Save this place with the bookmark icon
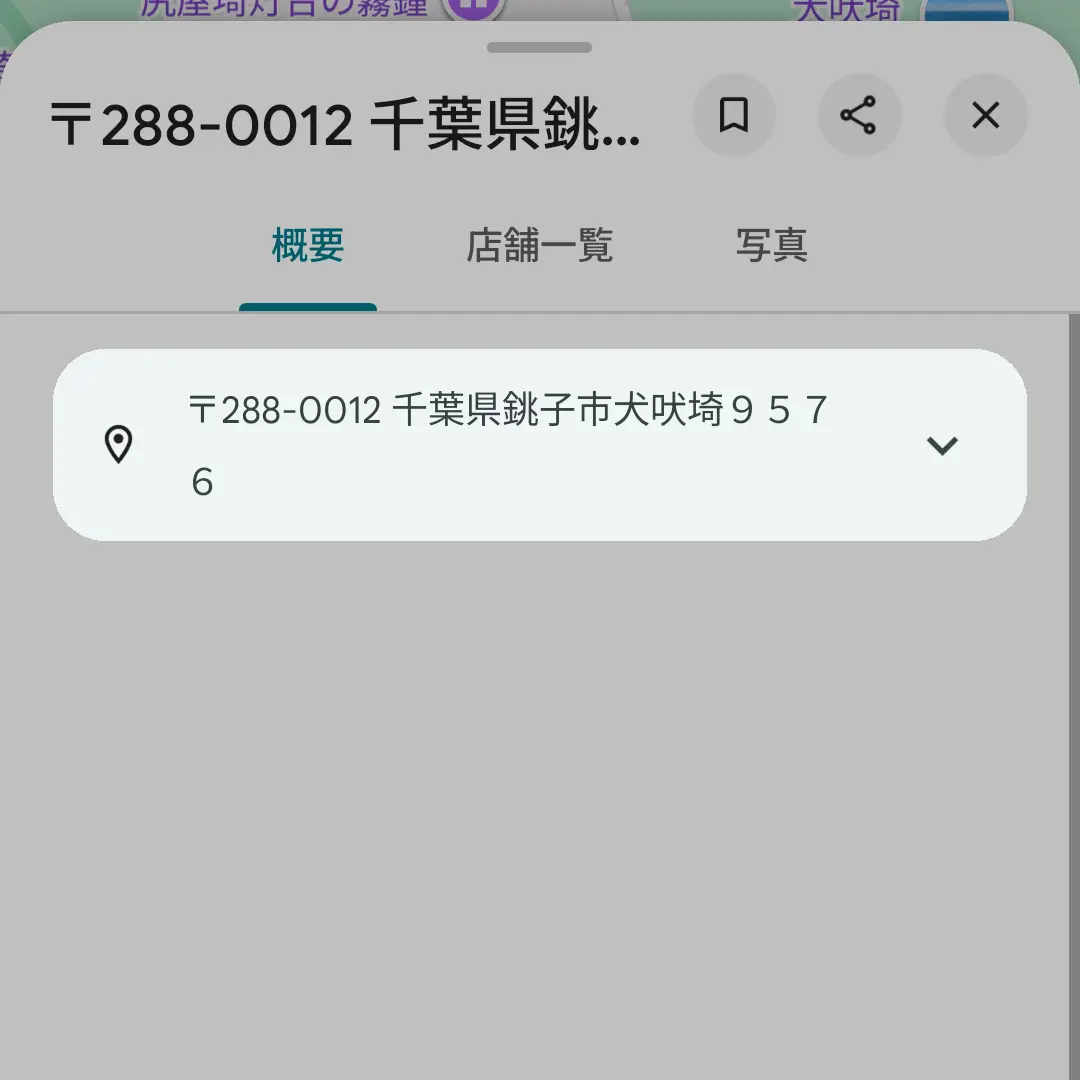1080x1080 pixels. click(734, 116)
